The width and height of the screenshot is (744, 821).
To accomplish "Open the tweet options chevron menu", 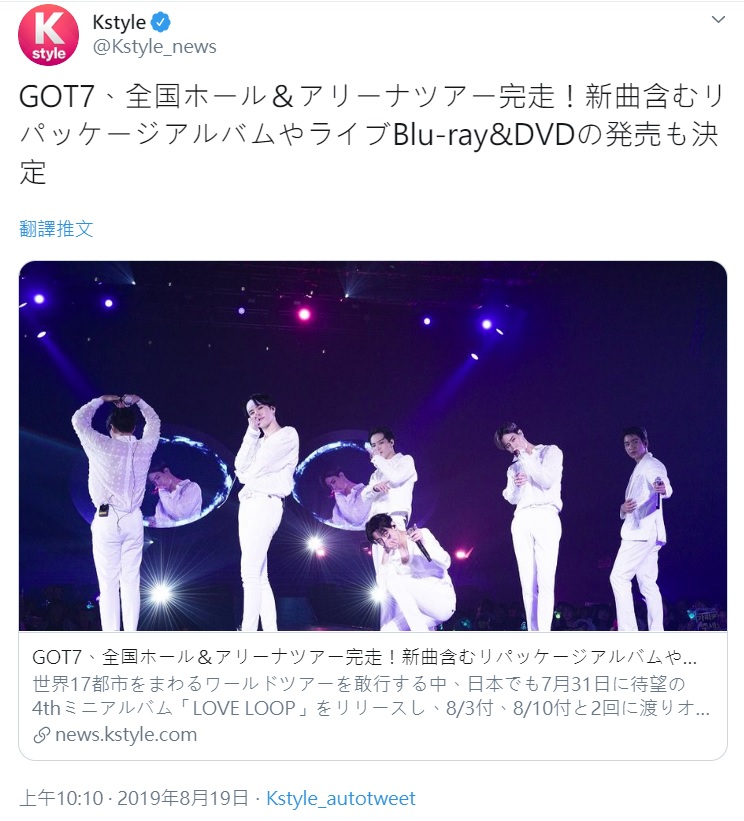I will pyautogui.click(x=718, y=20).
